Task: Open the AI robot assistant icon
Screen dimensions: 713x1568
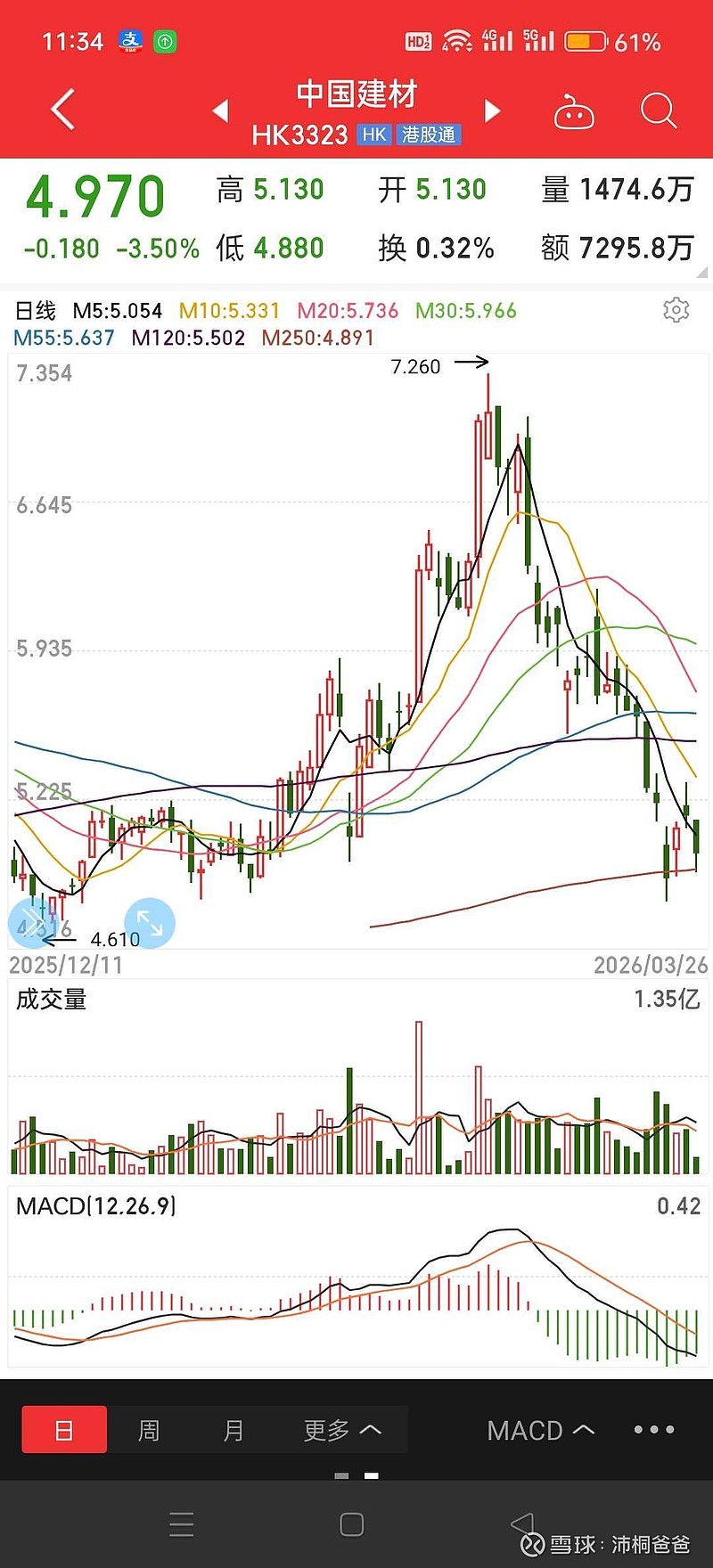Action: point(574,110)
